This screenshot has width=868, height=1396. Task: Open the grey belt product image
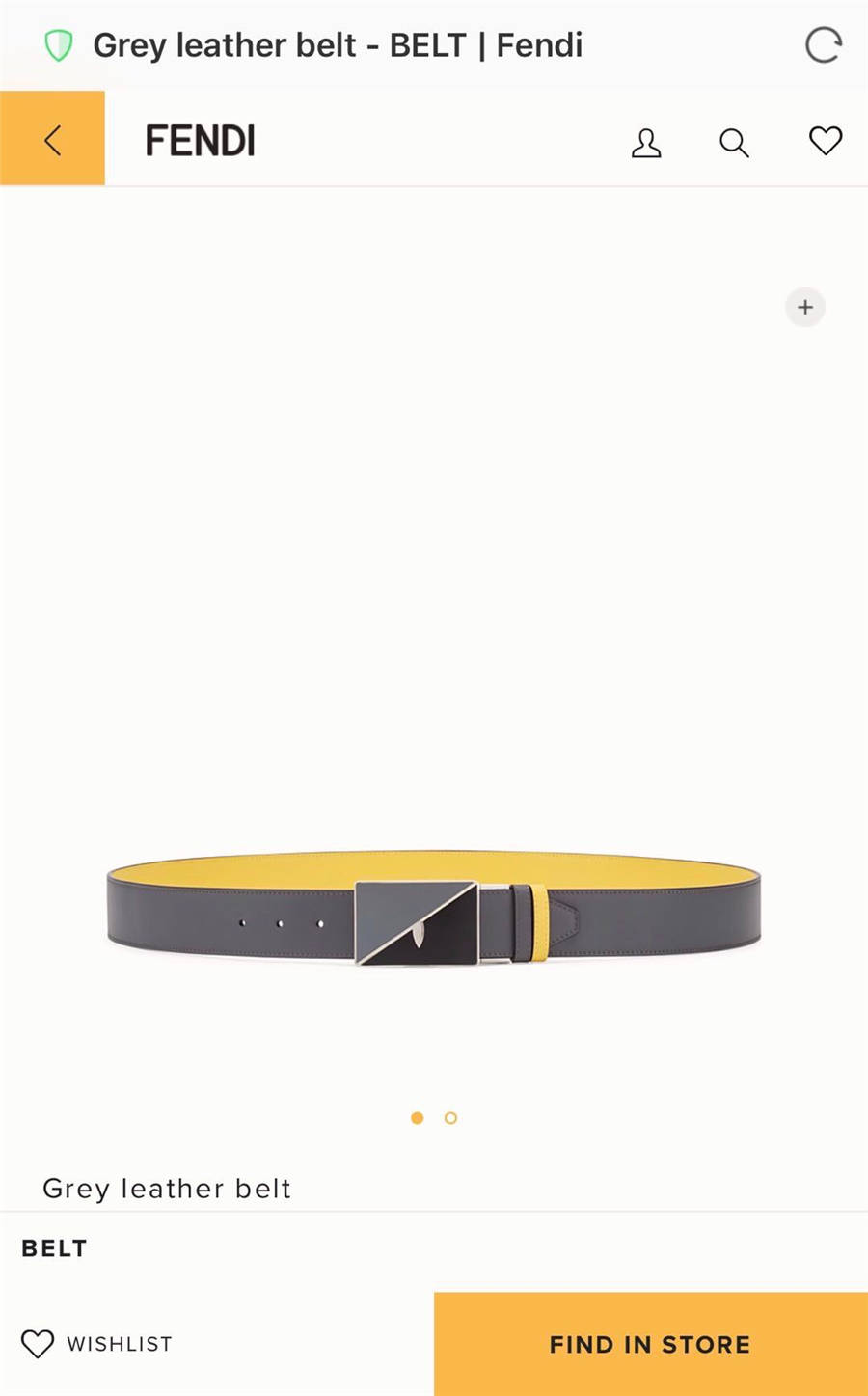pyautogui.click(x=433, y=908)
